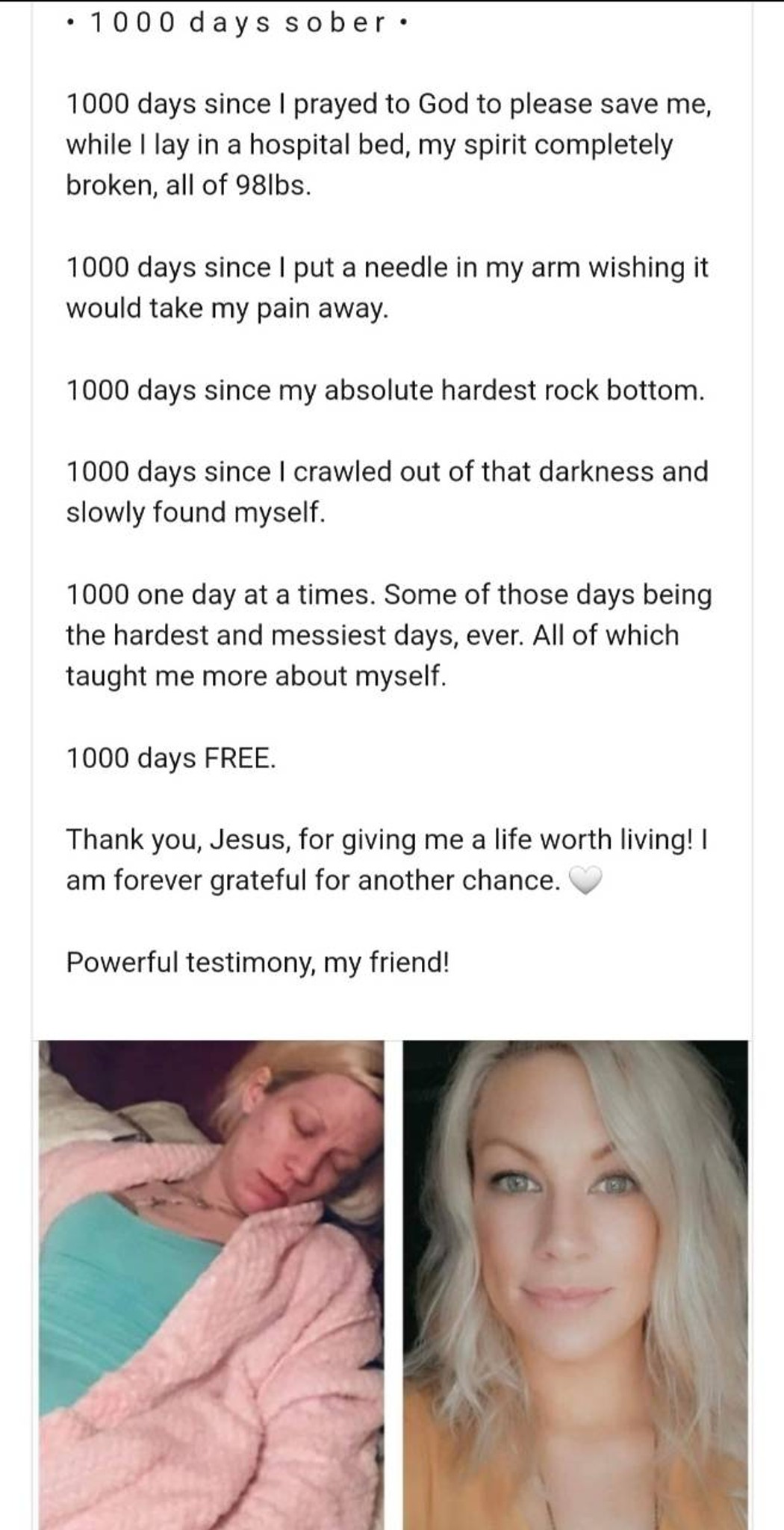Screen dimensions: 784x1530
Task: Open the right smiling selfie photo
Action: tap(575, 1283)
